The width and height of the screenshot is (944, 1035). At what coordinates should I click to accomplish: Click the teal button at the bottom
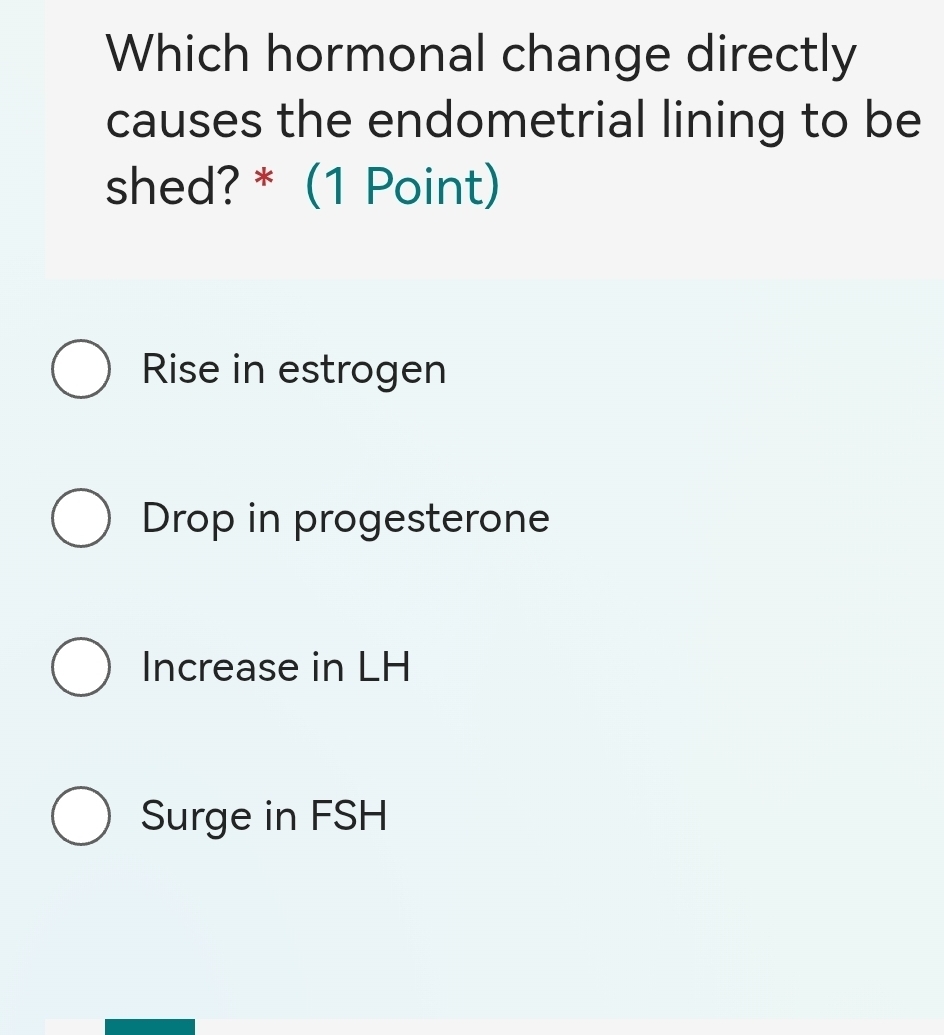[x=150, y=1028]
